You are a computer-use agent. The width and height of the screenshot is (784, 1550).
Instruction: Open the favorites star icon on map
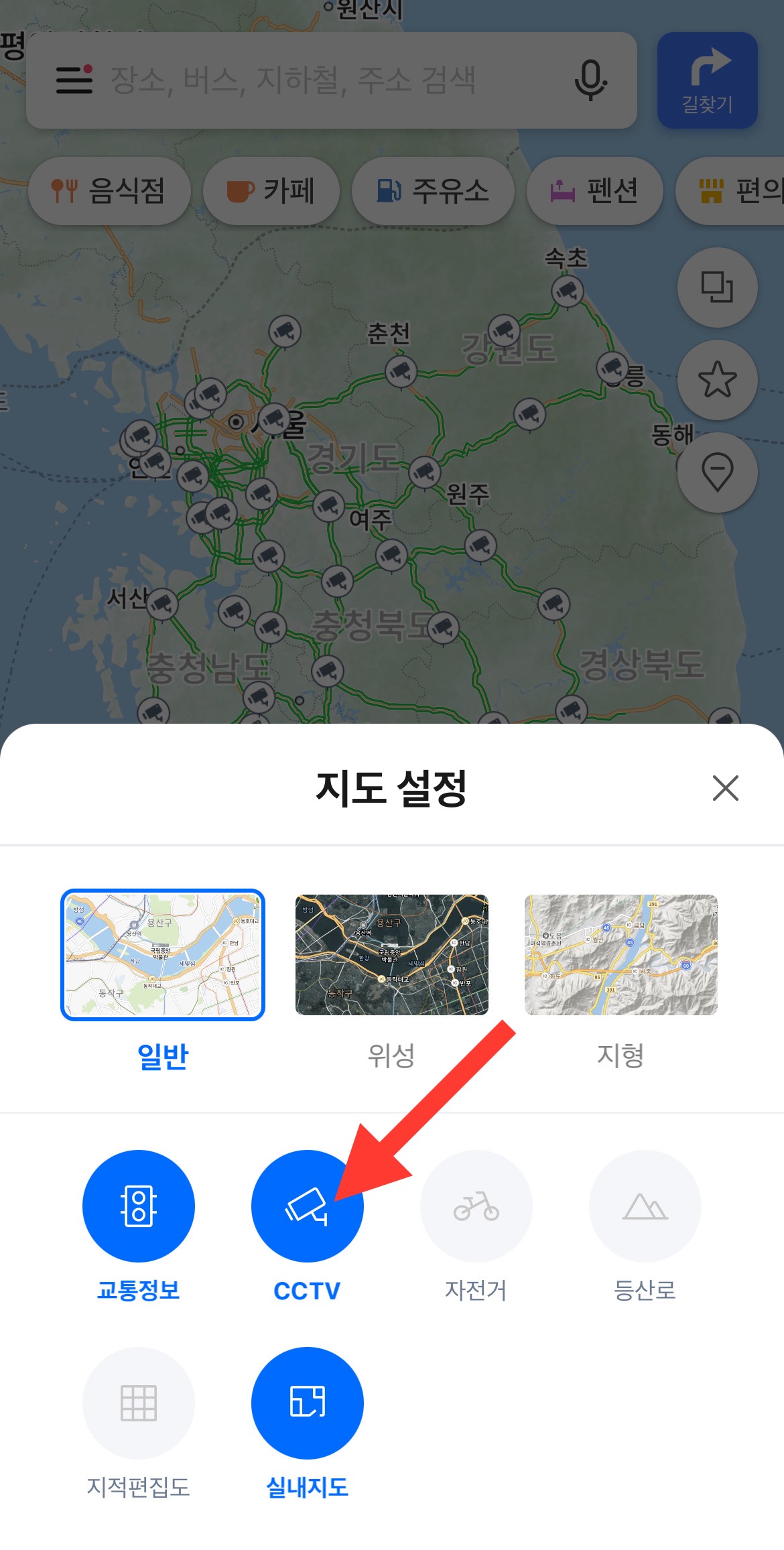(x=716, y=380)
